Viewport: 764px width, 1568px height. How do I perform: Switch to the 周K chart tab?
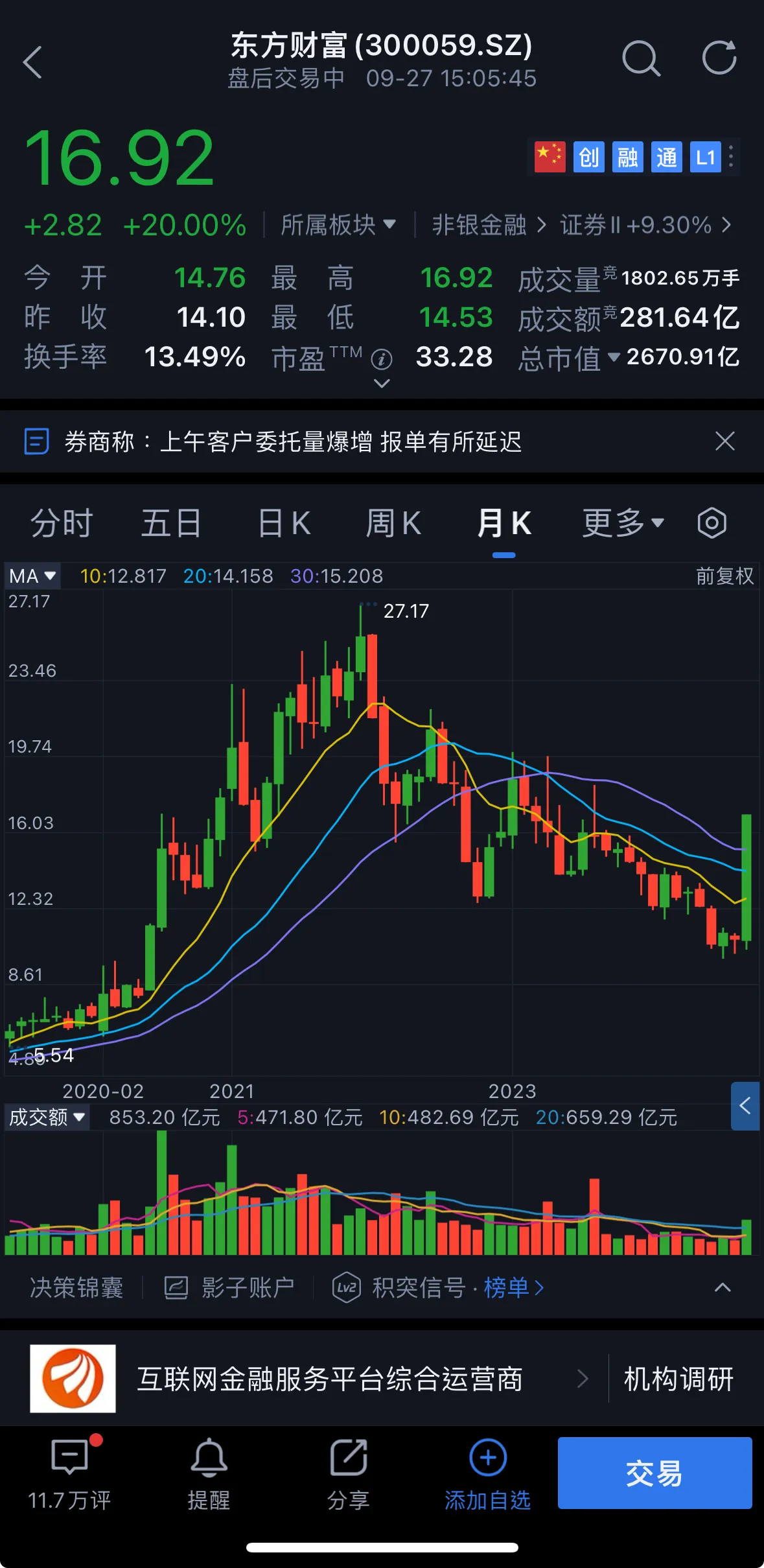pos(393,523)
